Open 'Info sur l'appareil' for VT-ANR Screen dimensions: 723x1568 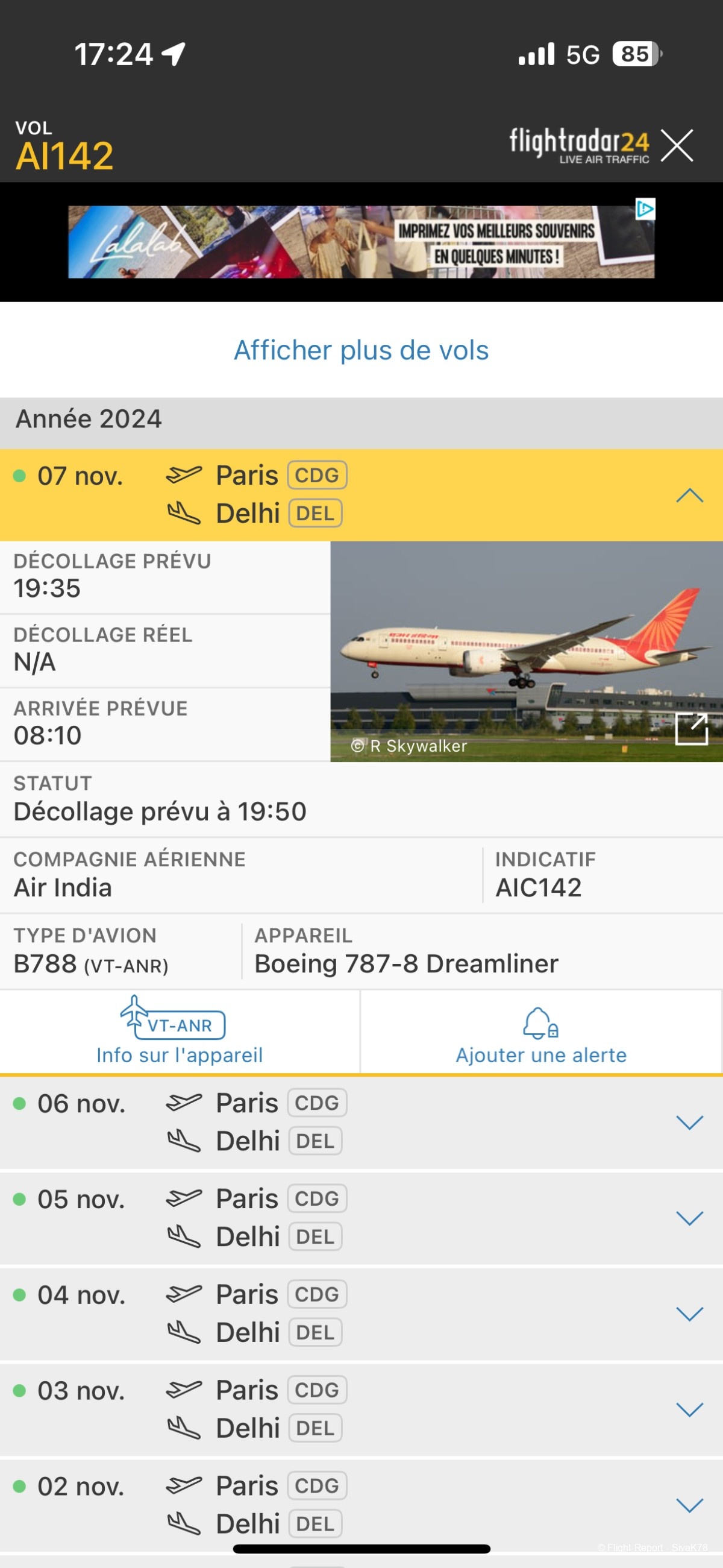click(180, 1033)
